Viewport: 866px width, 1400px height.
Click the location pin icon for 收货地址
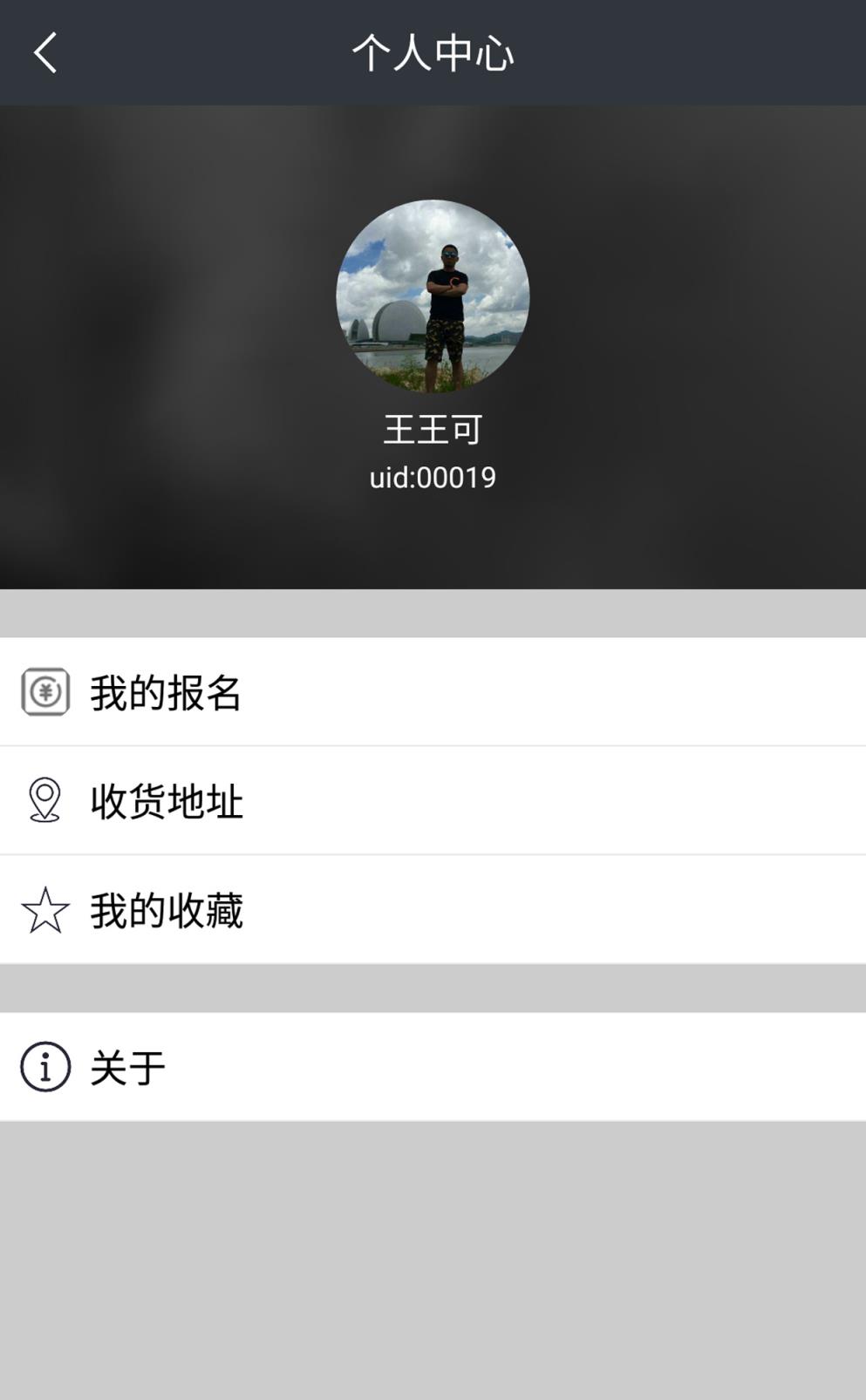pos(44,801)
